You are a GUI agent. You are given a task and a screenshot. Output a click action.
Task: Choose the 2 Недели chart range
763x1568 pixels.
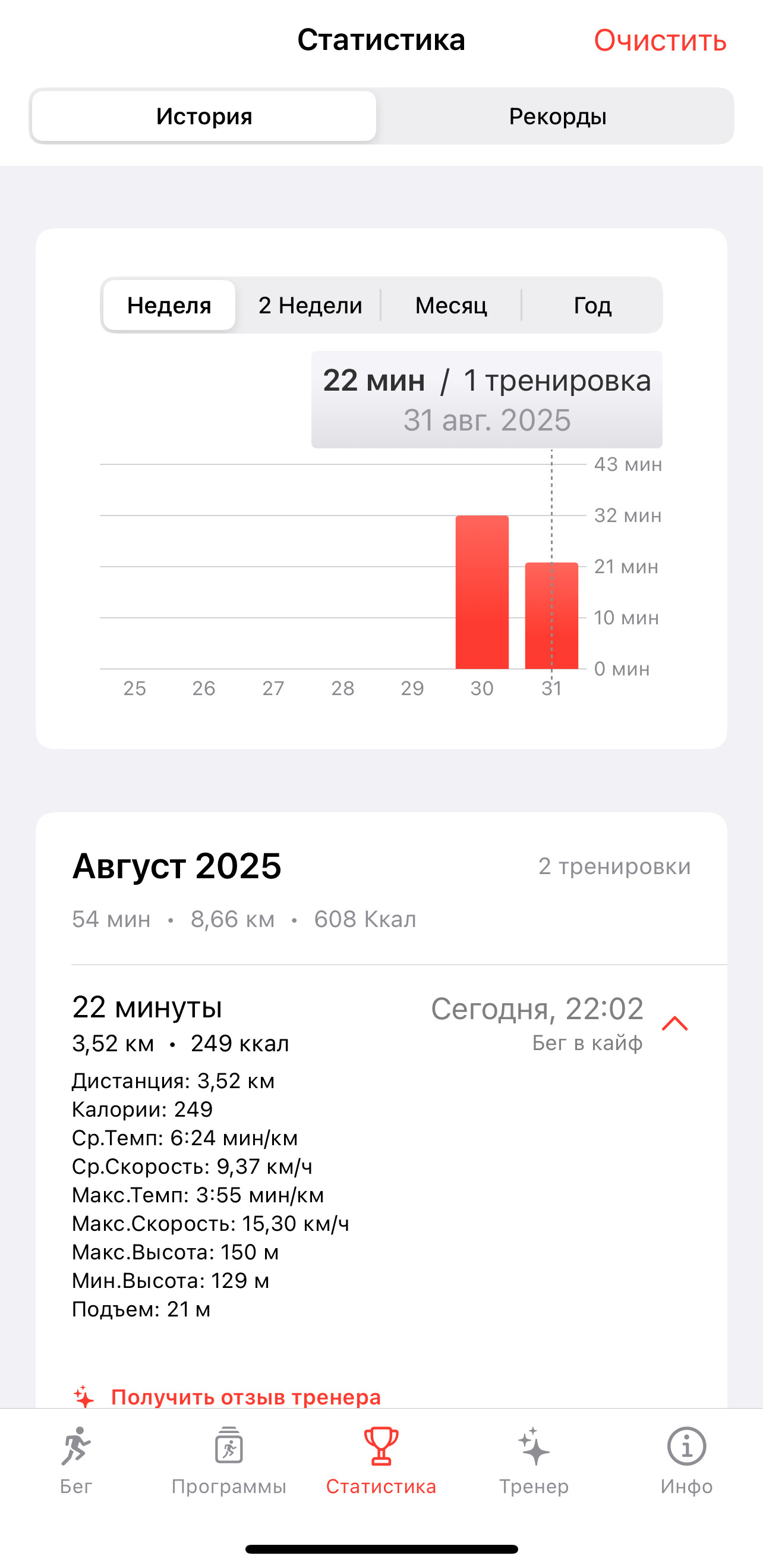click(x=310, y=305)
